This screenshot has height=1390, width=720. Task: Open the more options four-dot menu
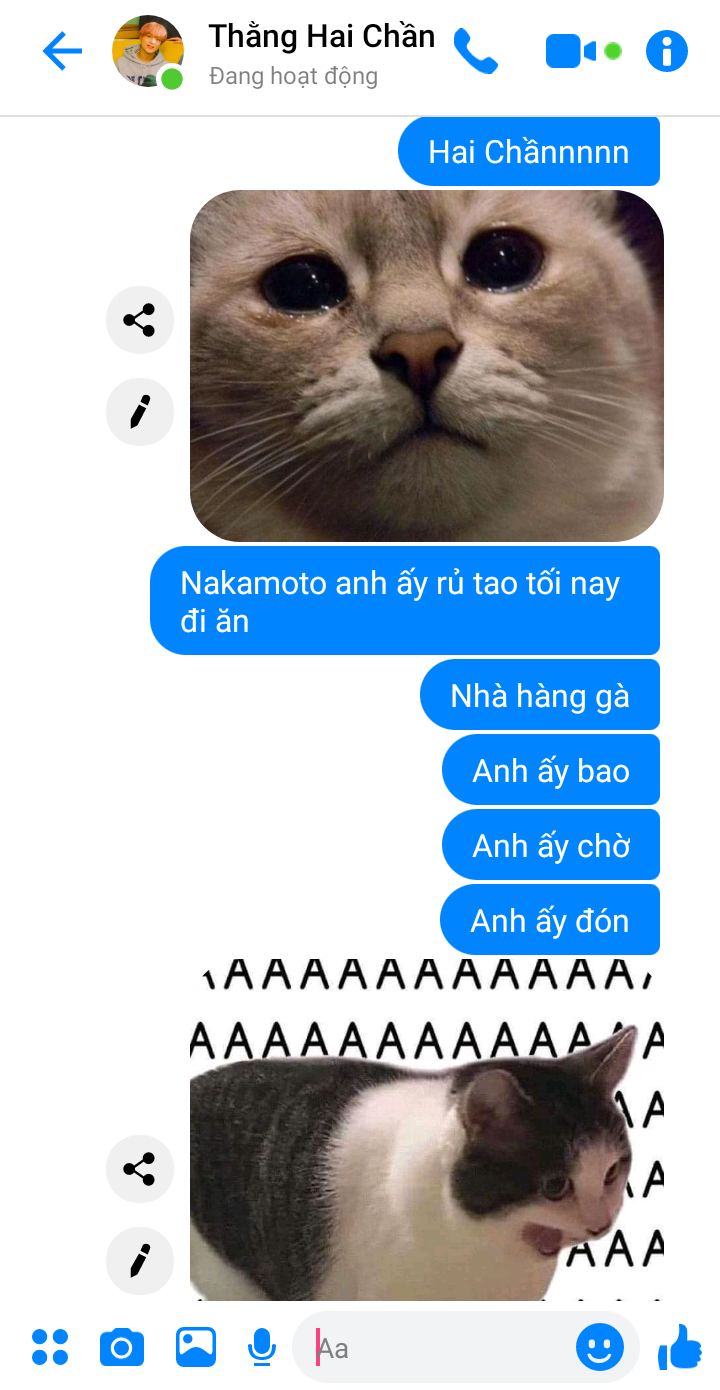click(x=50, y=1347)
